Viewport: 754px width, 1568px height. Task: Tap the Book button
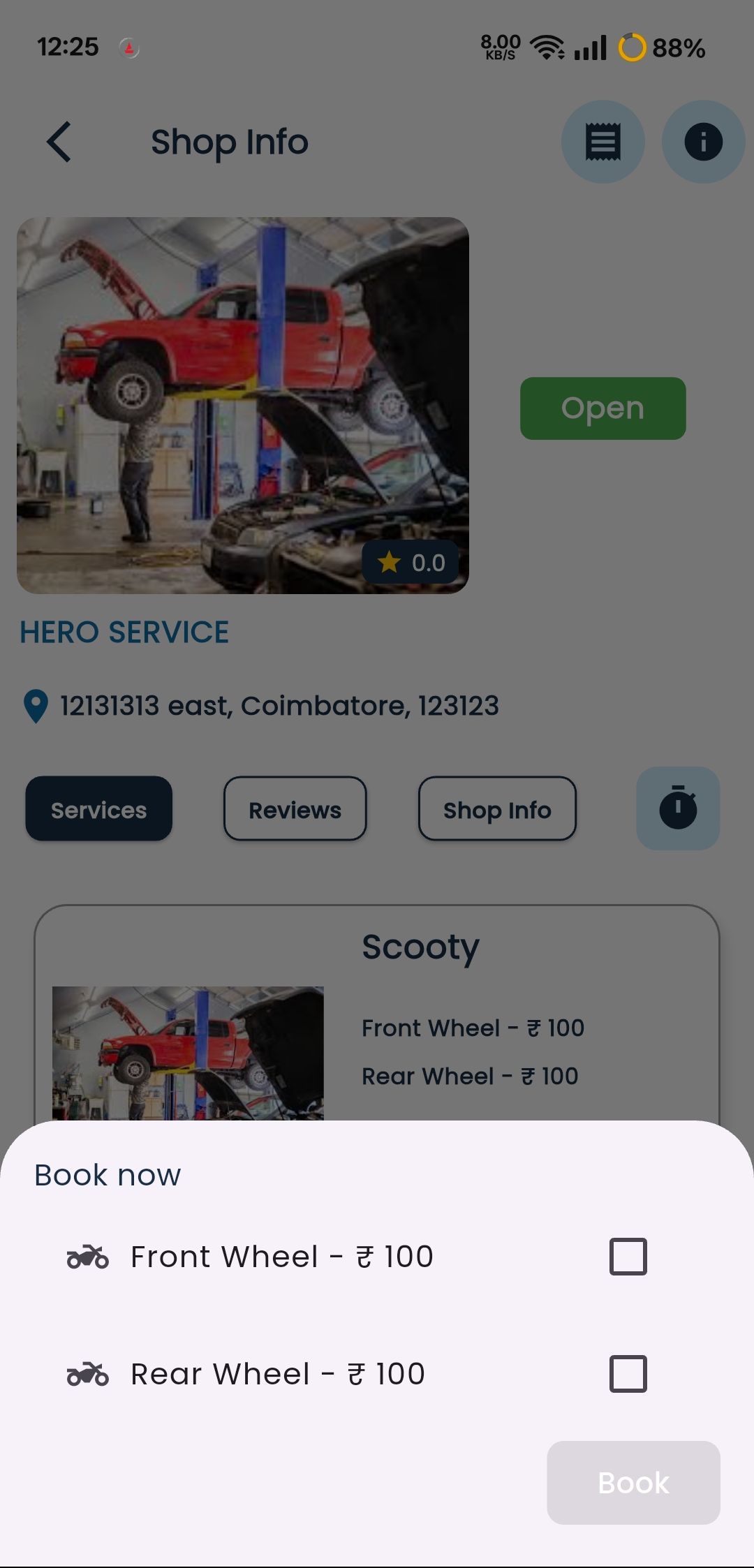point(633,1483)
